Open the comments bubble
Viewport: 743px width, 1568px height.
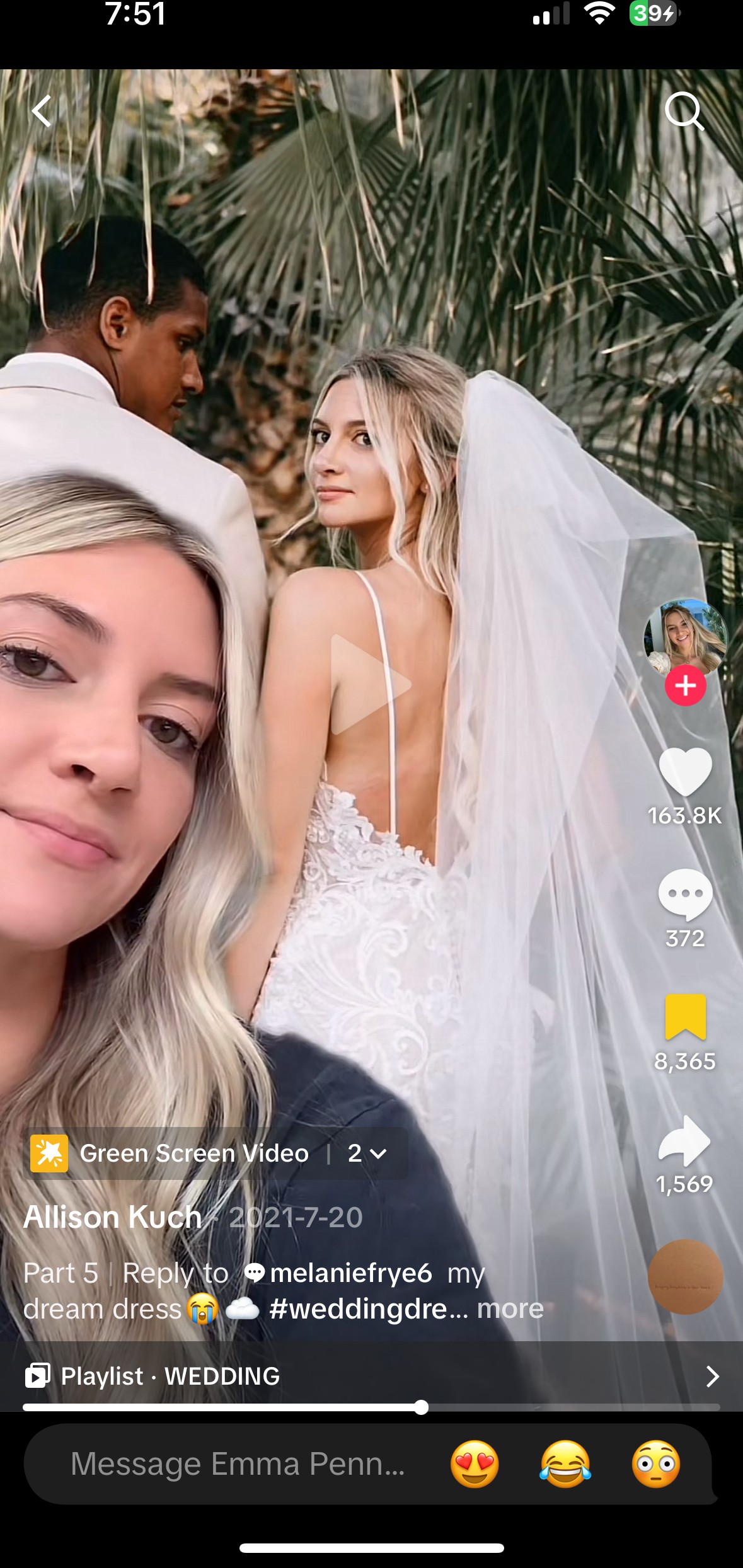pyautogui.click(x=686, y=895)
